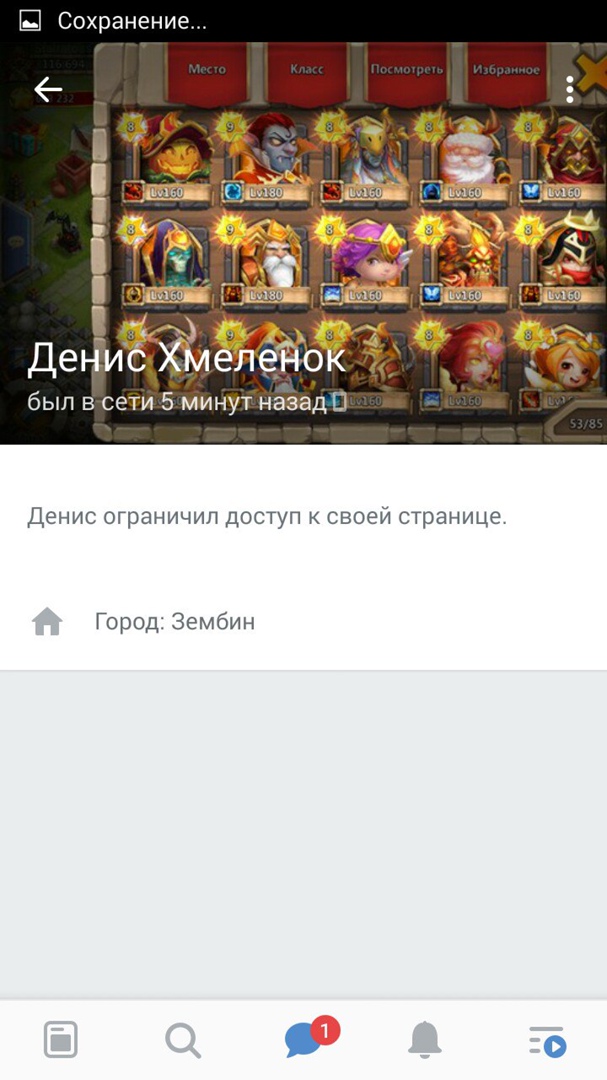Open the music and menu tab
607x1080 pixels.
tap(547, 1040)
